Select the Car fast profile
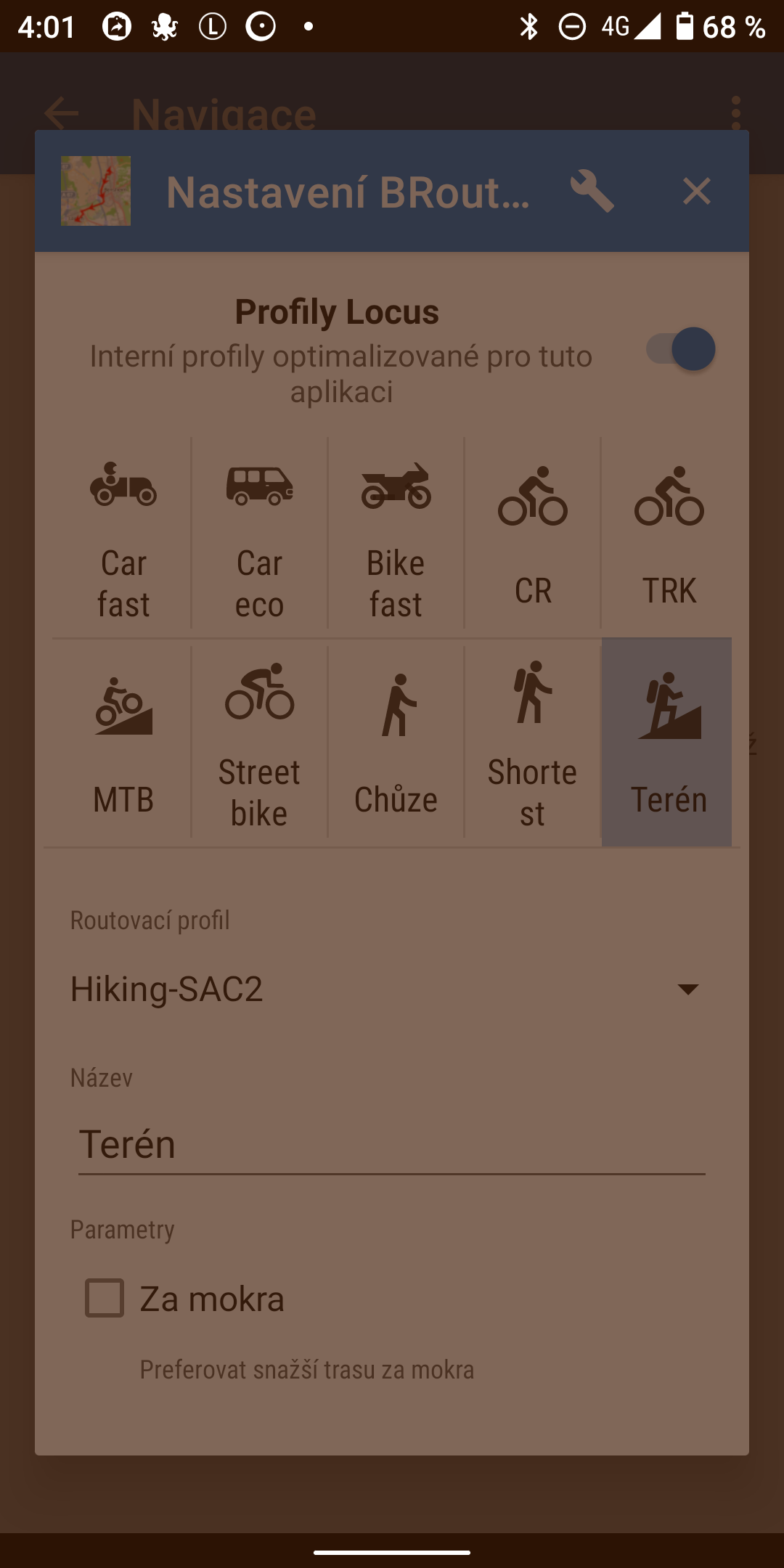The height and width of the screenshot is (1568, 784). [x=123, y=534]
